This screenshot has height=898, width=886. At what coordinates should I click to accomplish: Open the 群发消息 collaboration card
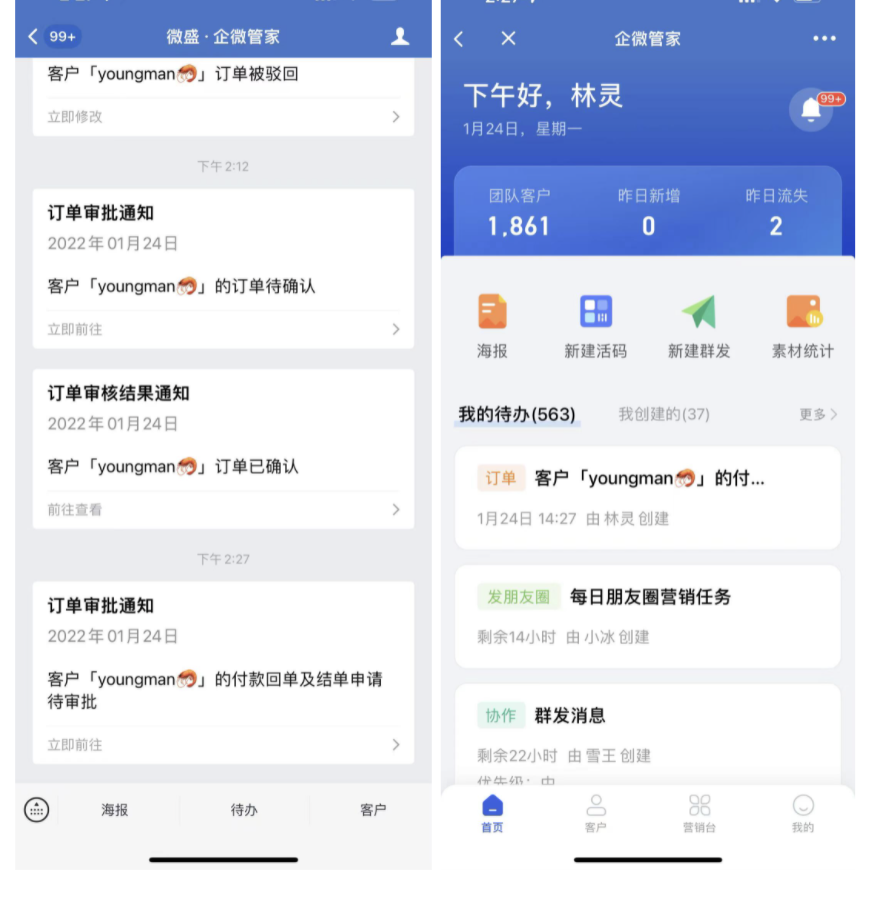point(647,733)
